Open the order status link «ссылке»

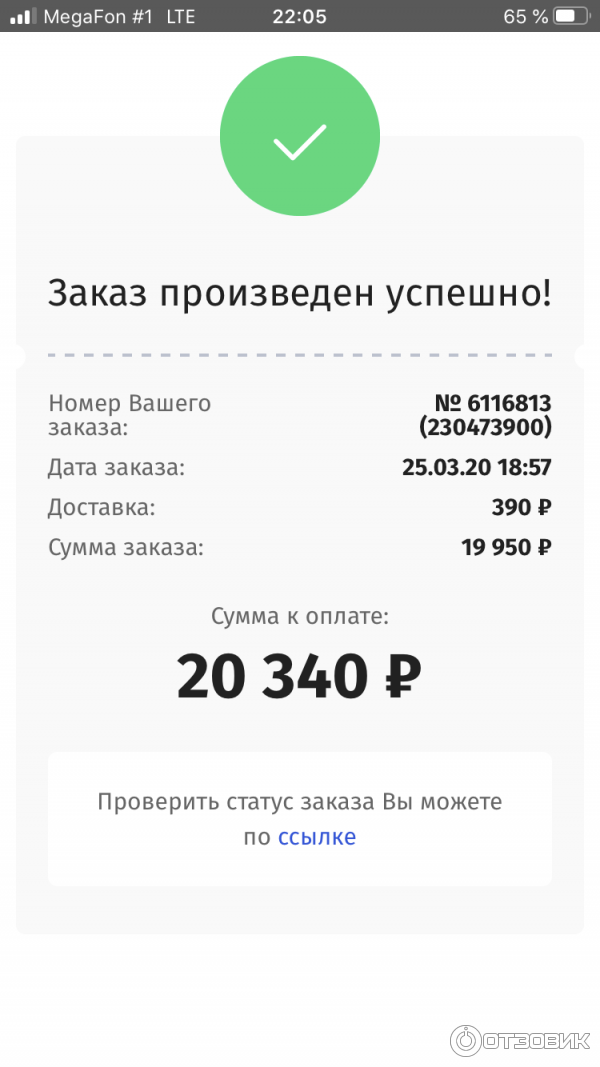316,837
